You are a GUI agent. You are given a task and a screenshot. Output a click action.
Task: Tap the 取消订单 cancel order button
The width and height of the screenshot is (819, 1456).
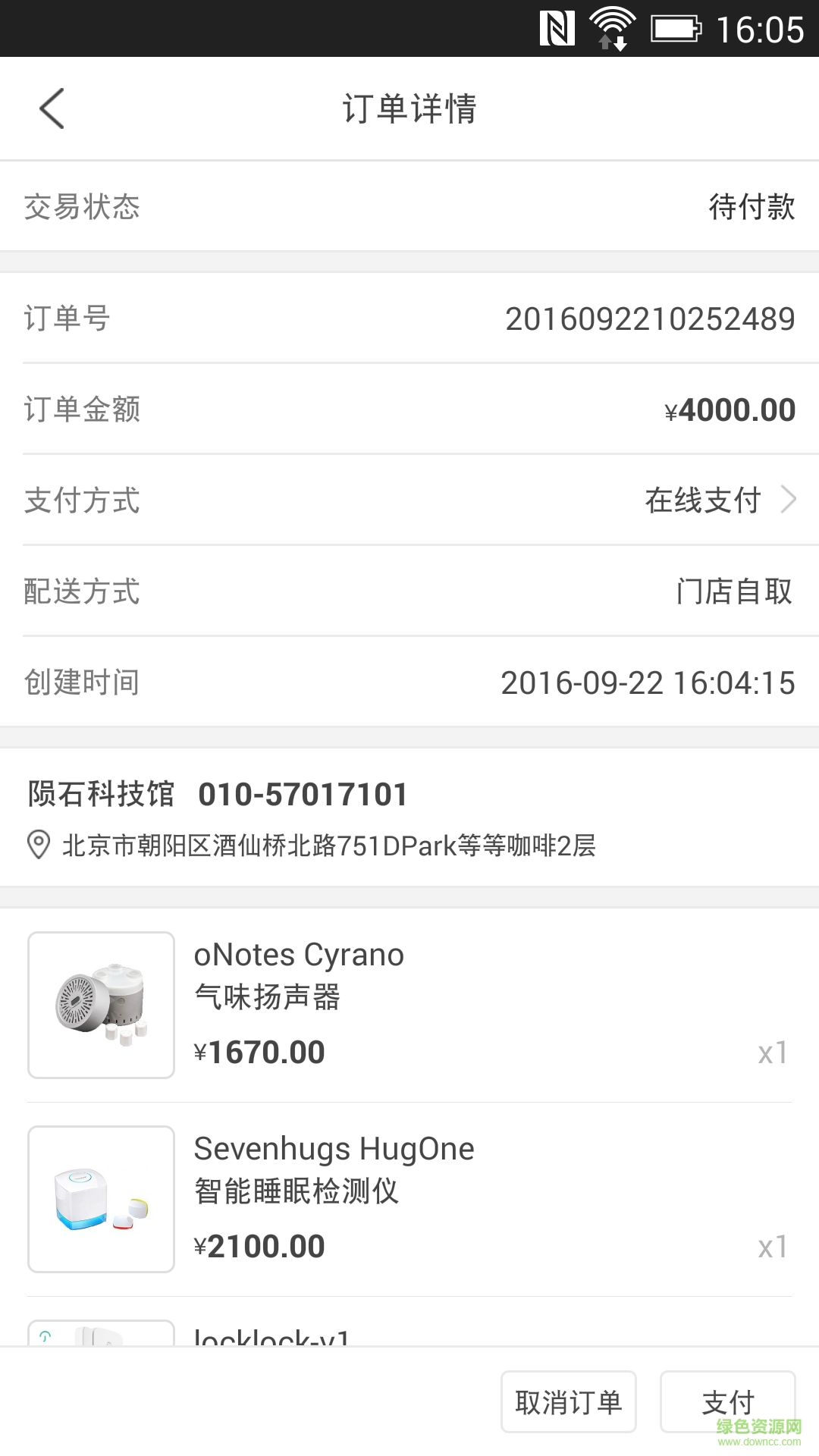pyautogui.click(x=568, y=1402)
